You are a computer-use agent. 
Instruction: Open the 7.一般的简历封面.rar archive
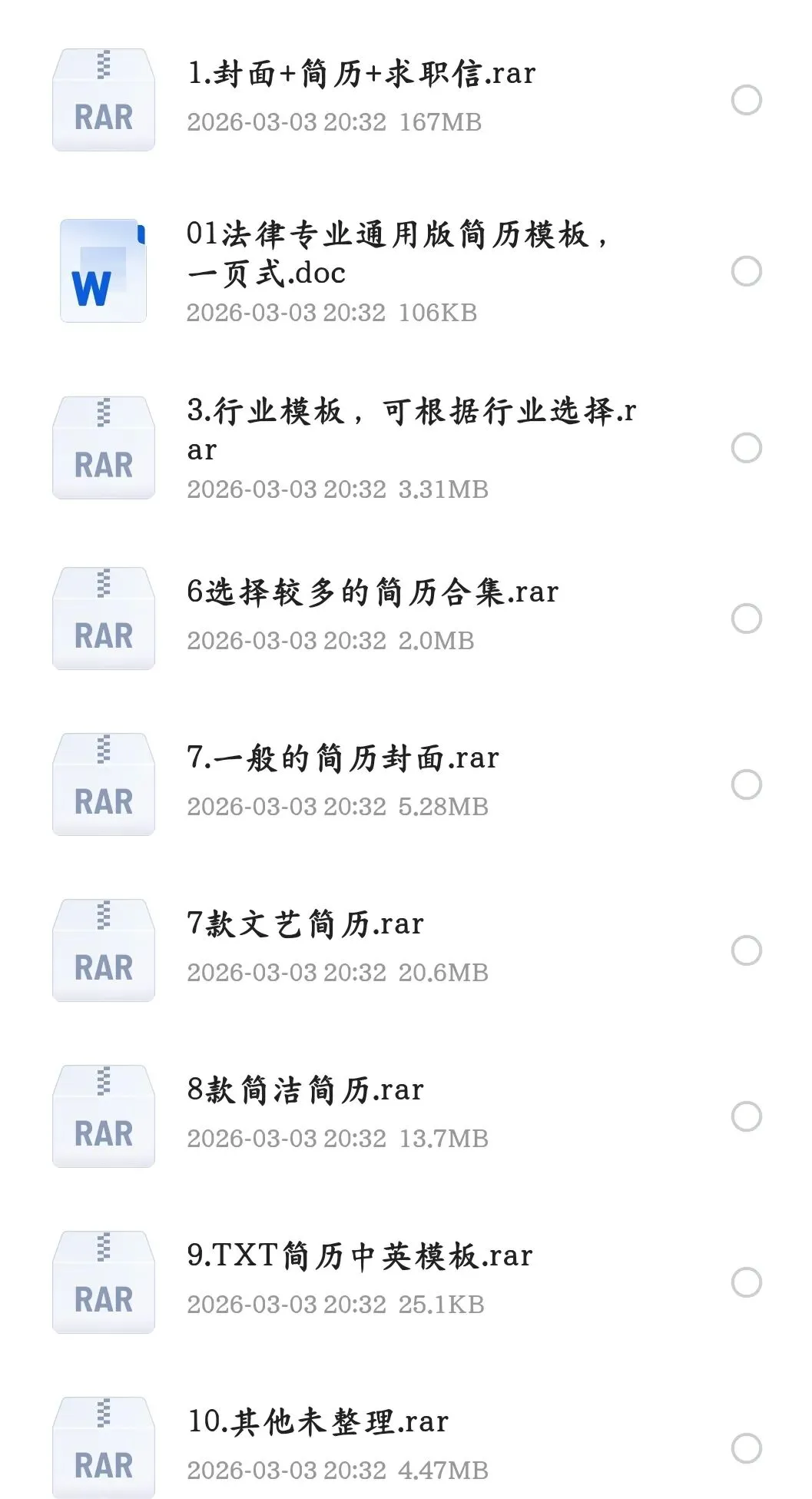tap(343, 758)
